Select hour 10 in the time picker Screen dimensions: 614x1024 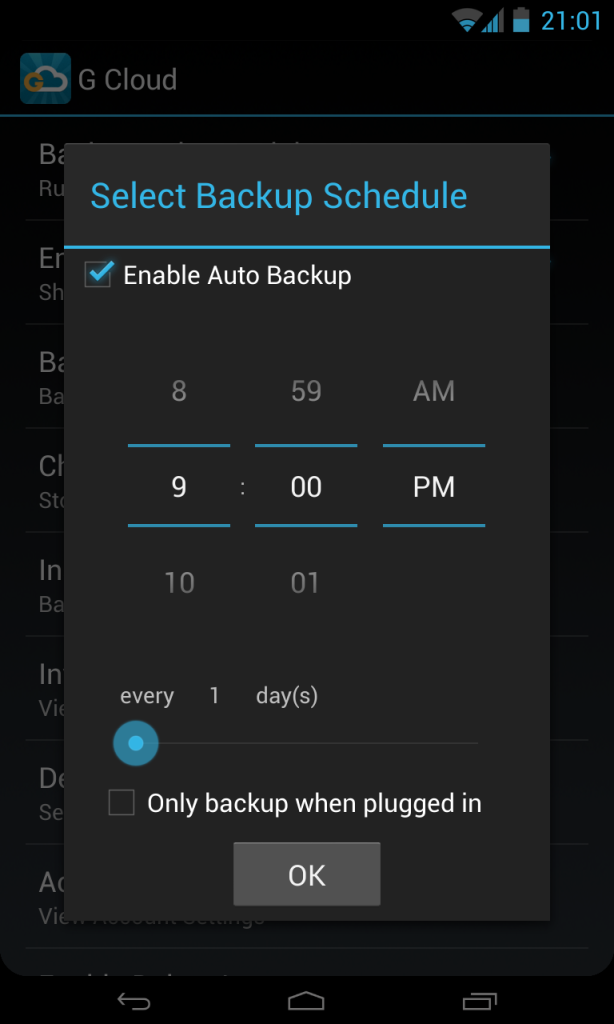click(179, 582)
